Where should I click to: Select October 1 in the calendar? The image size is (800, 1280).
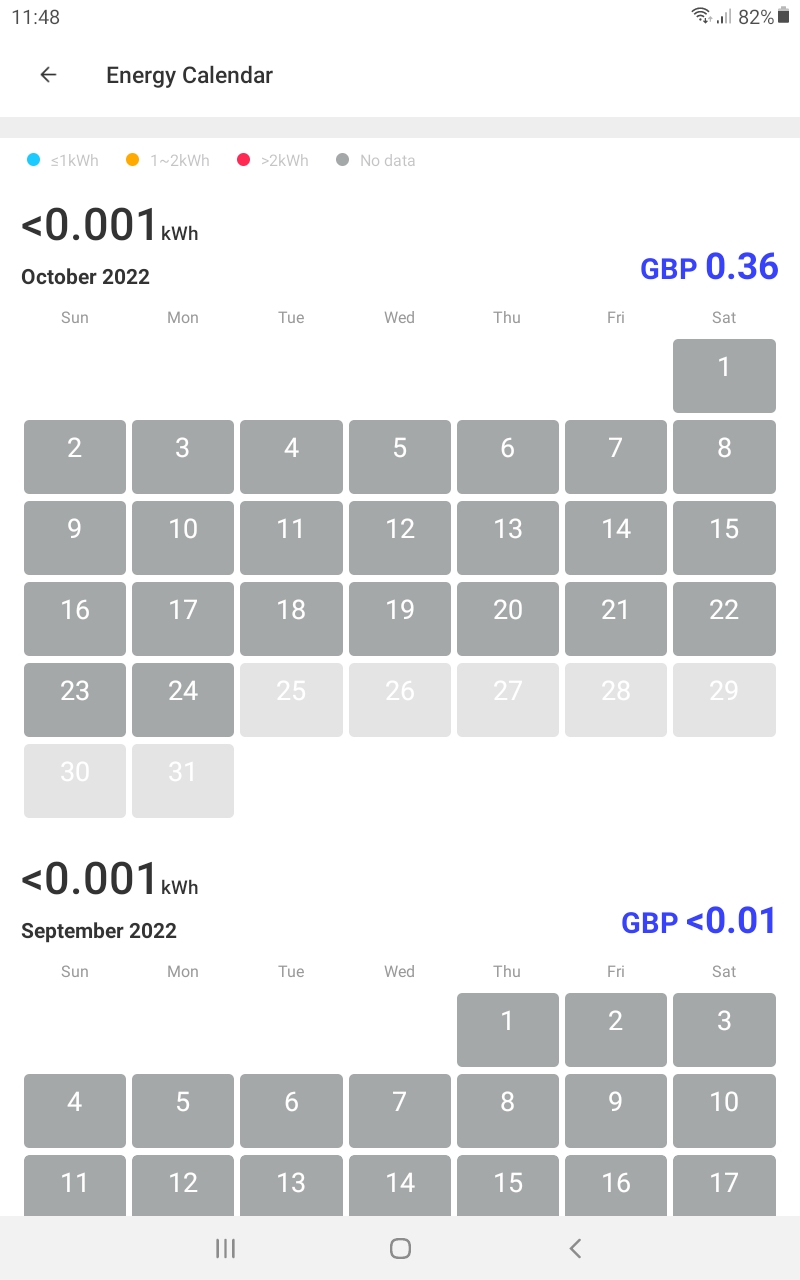tap(724, 376)
